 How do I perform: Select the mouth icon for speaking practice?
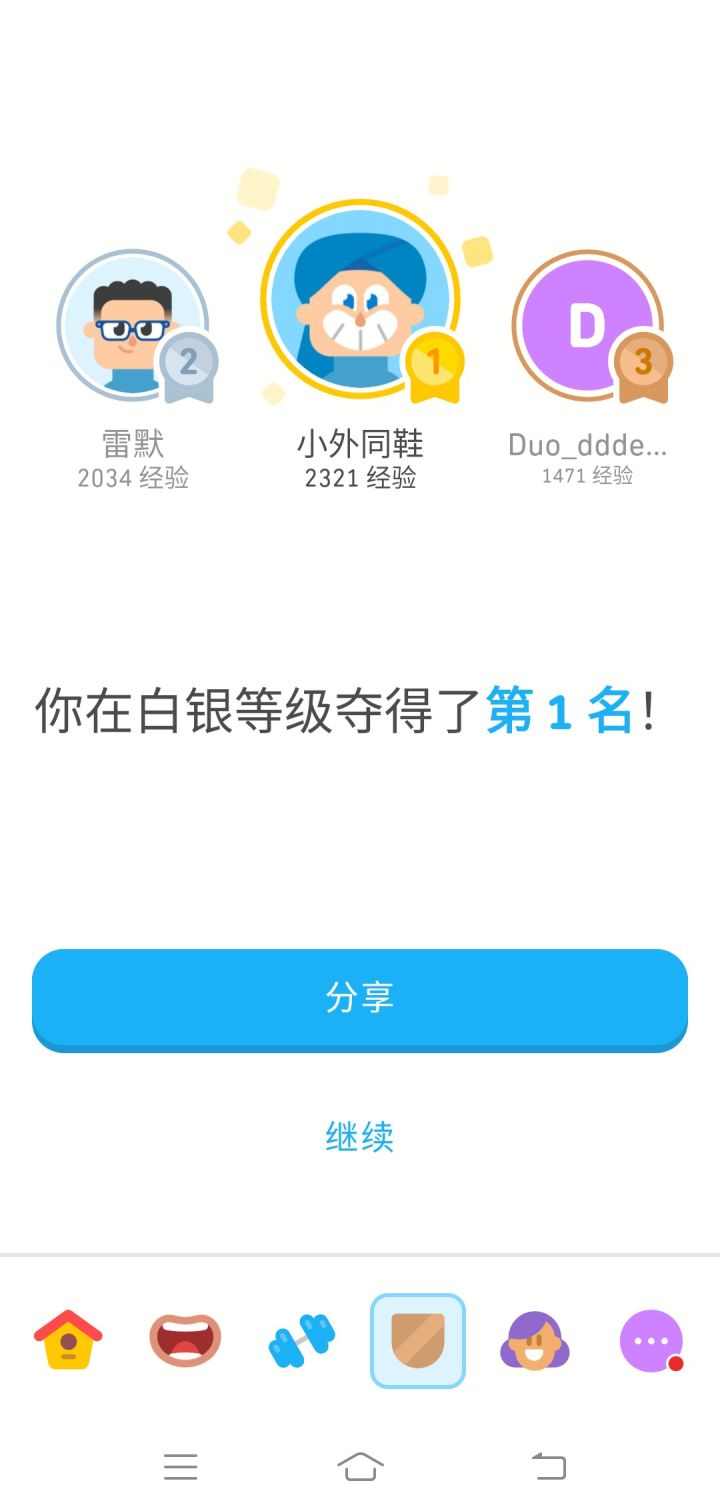pos(184,1342)
